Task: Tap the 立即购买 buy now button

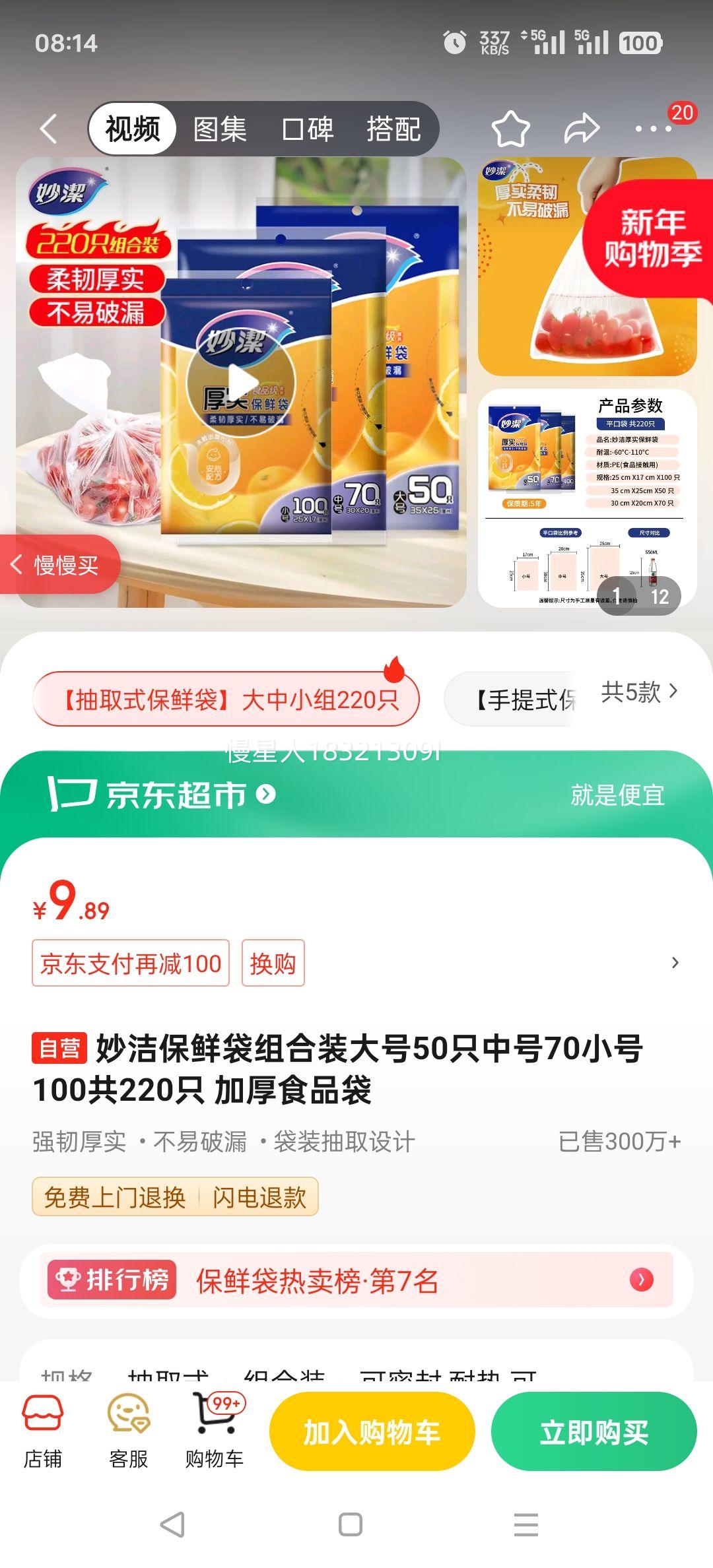Action: [x=592, y=1431]
